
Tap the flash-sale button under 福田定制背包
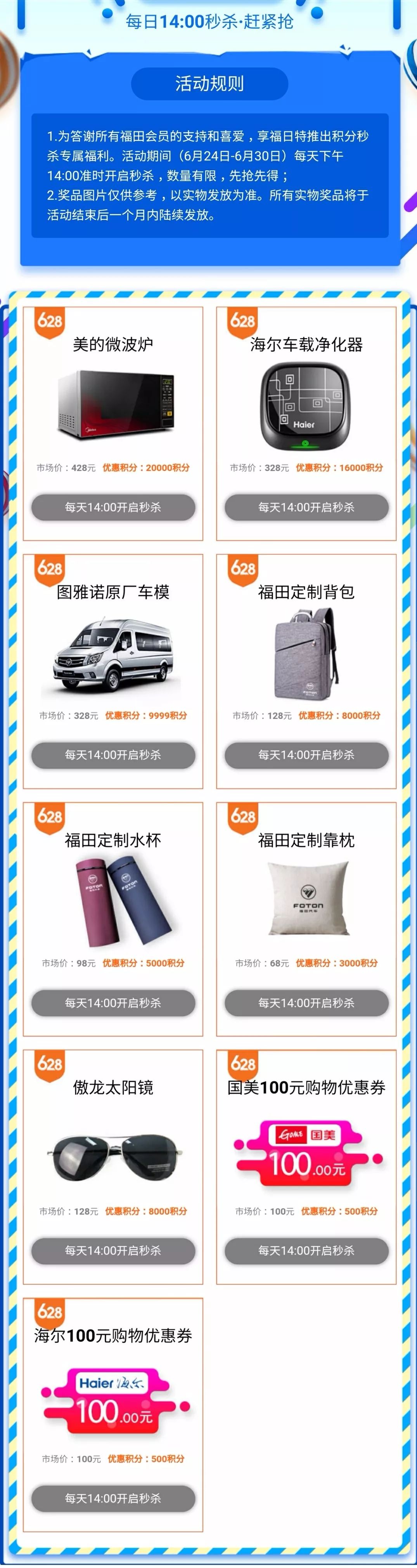306,755
